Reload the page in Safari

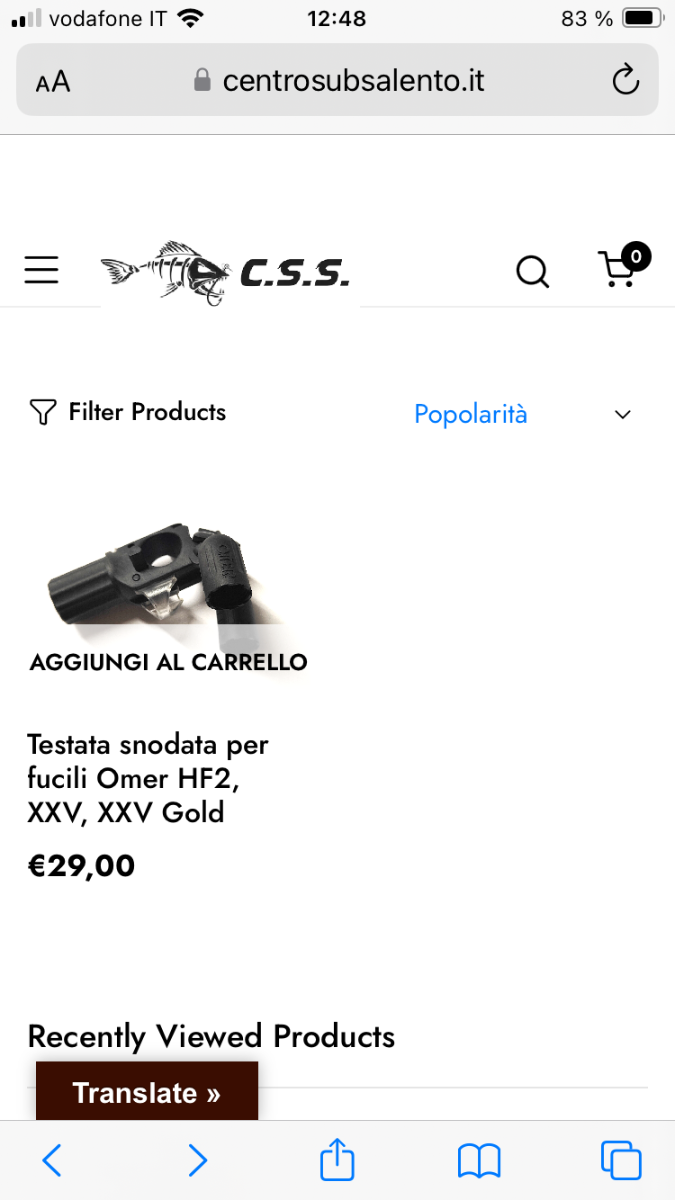pyautogui.click(x=625, y=80)
